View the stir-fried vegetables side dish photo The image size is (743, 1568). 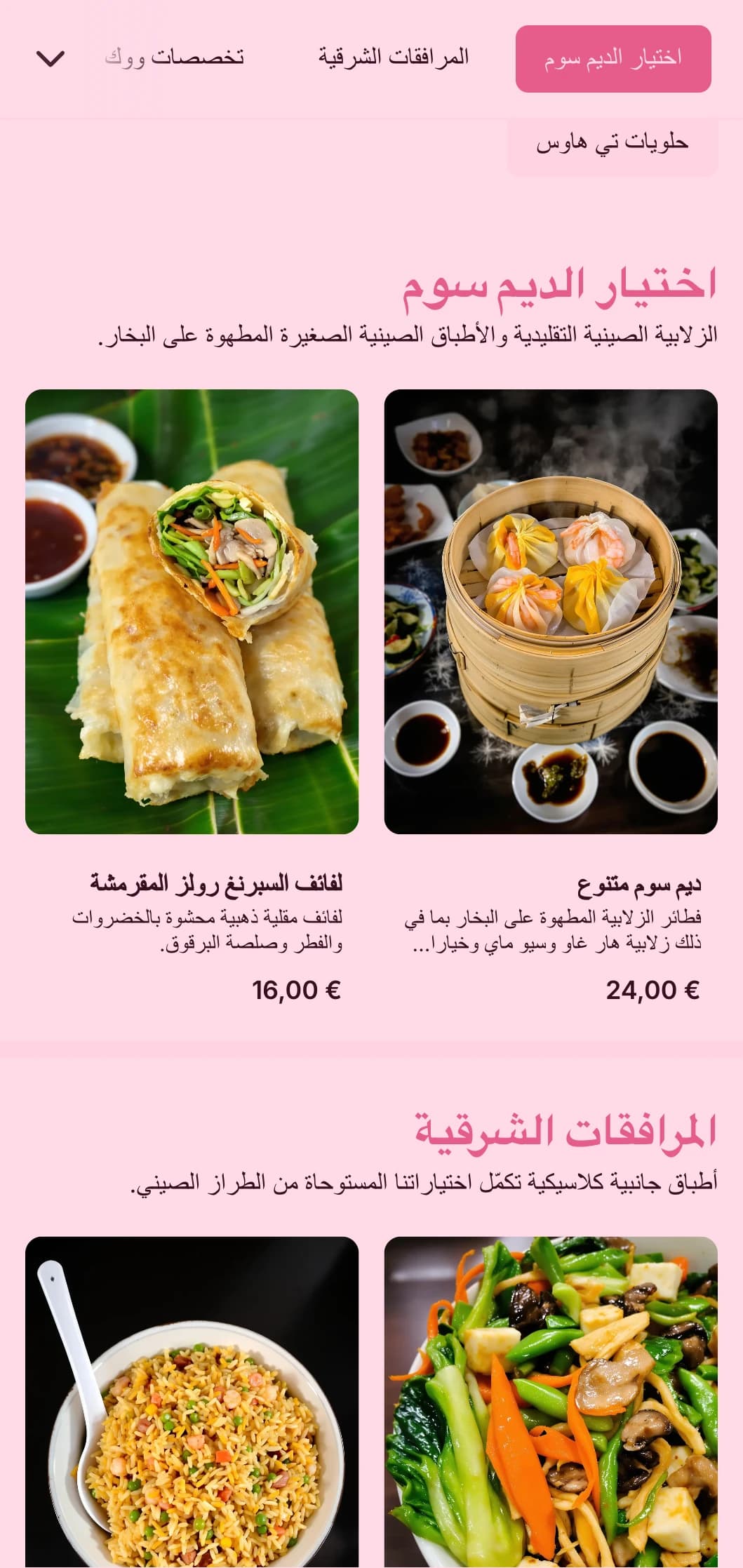coord(551,1403)
